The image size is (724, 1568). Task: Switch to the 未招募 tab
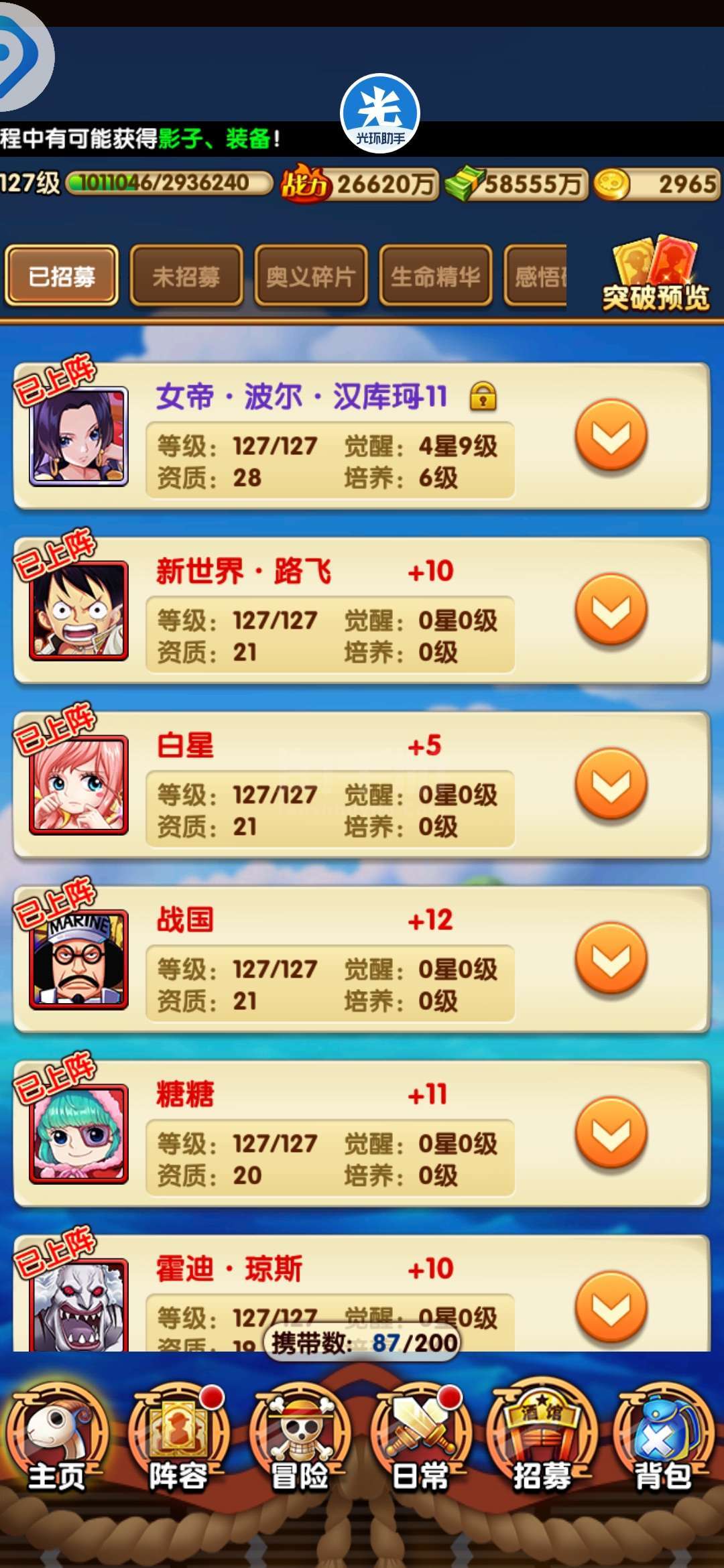pyautogui.click(x=186, y=275)
